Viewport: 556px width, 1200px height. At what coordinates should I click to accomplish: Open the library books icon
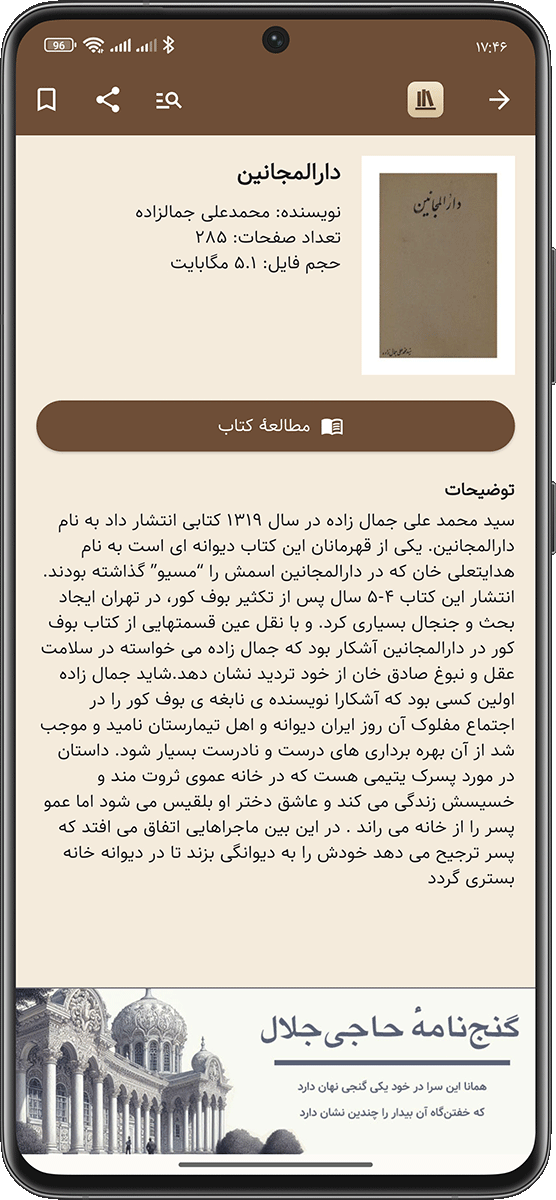click(x=426, y=100)
